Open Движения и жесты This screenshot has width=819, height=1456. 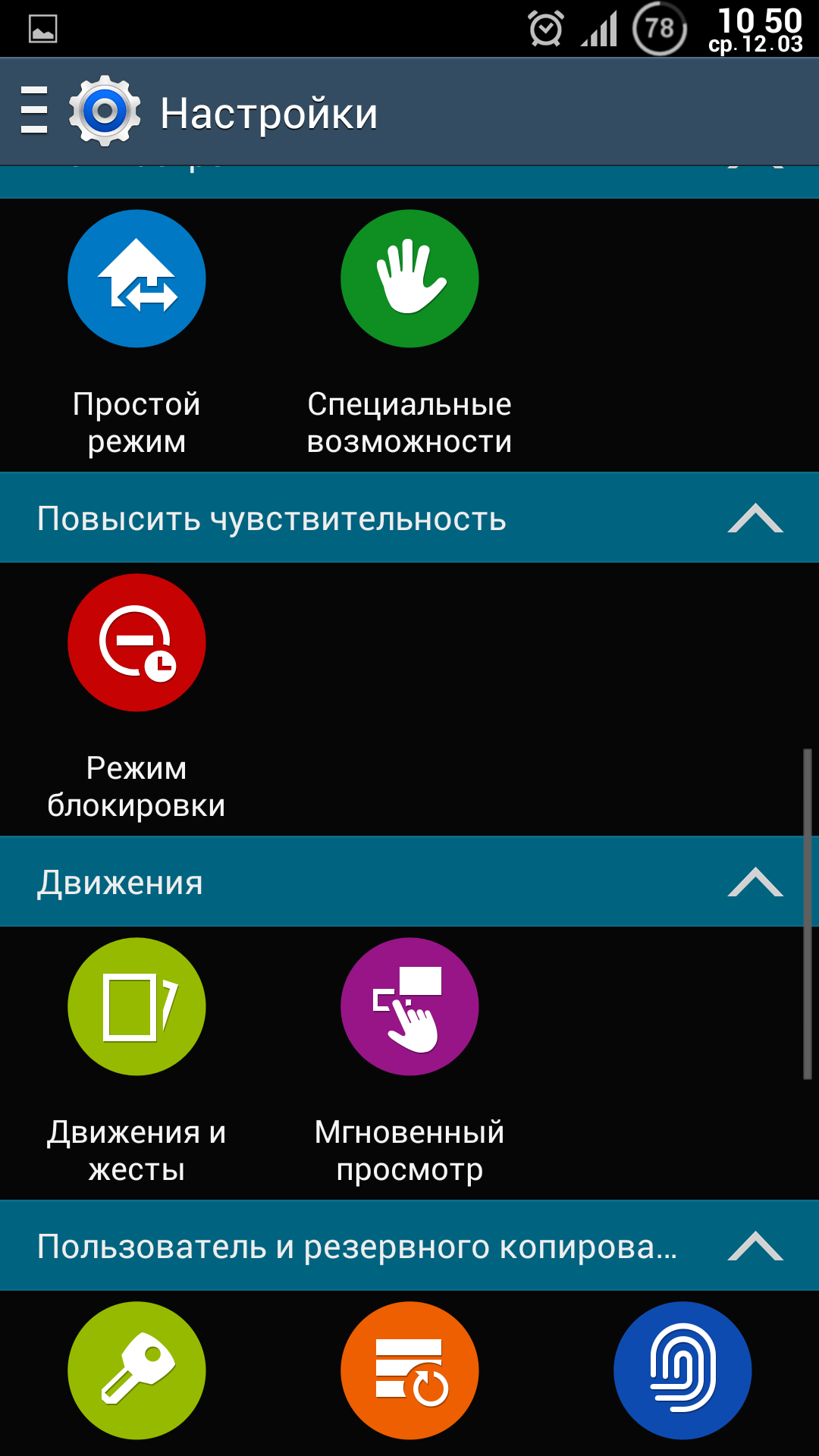(x=136, y=1007)
